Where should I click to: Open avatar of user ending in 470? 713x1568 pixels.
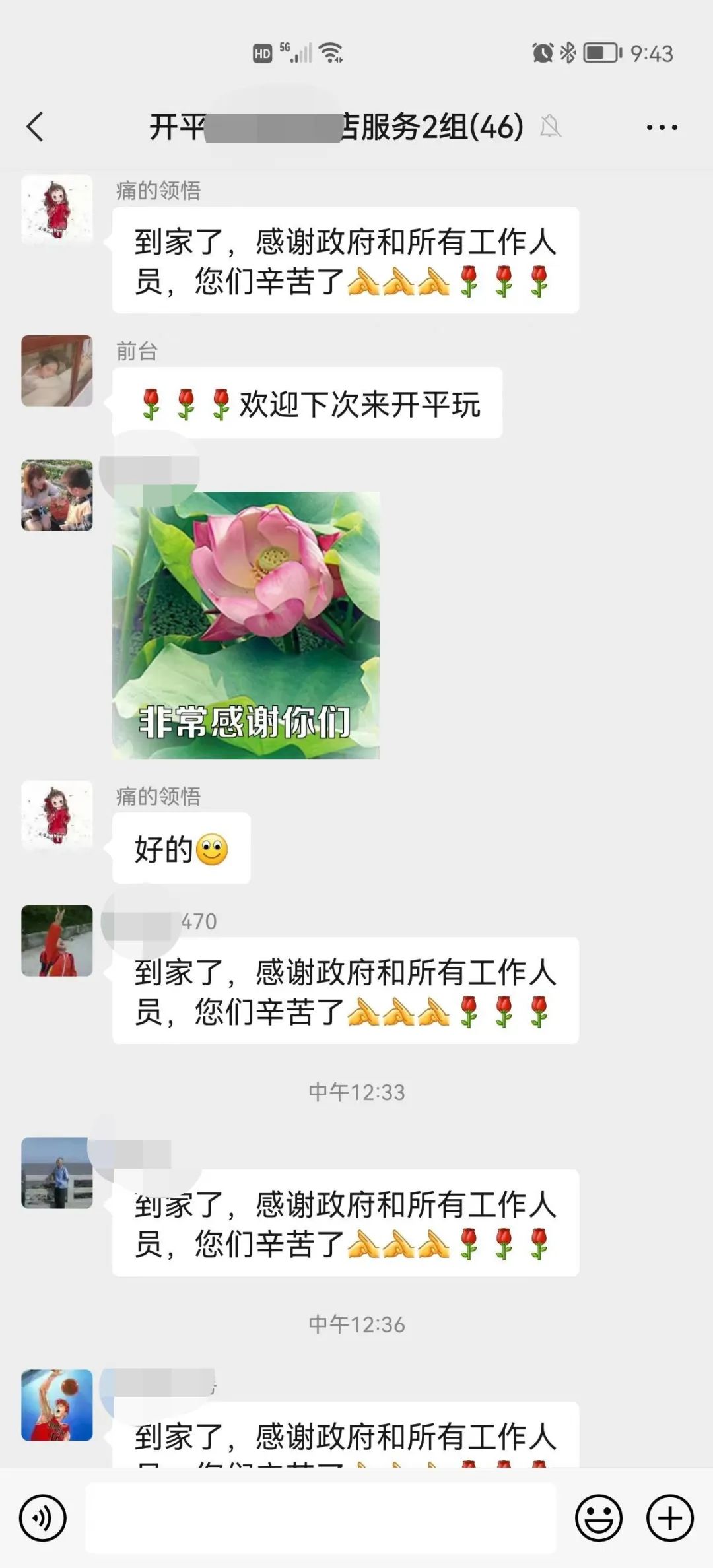pyautogui.click(x=57, y=940)
